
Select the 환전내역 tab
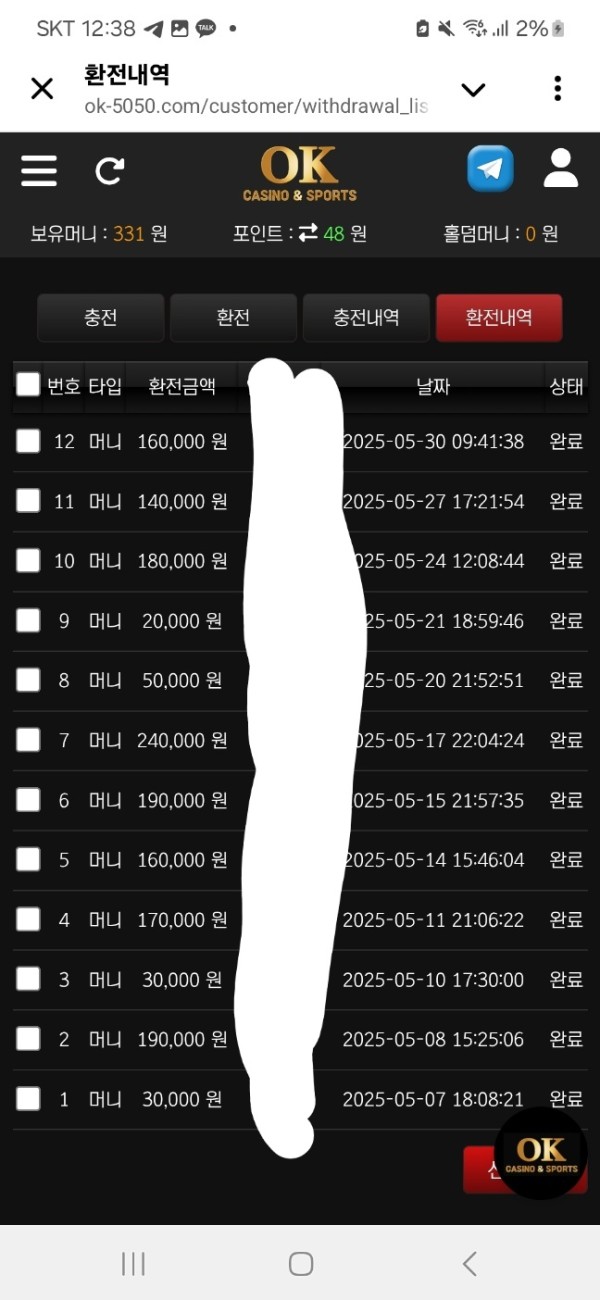point(499,318)
